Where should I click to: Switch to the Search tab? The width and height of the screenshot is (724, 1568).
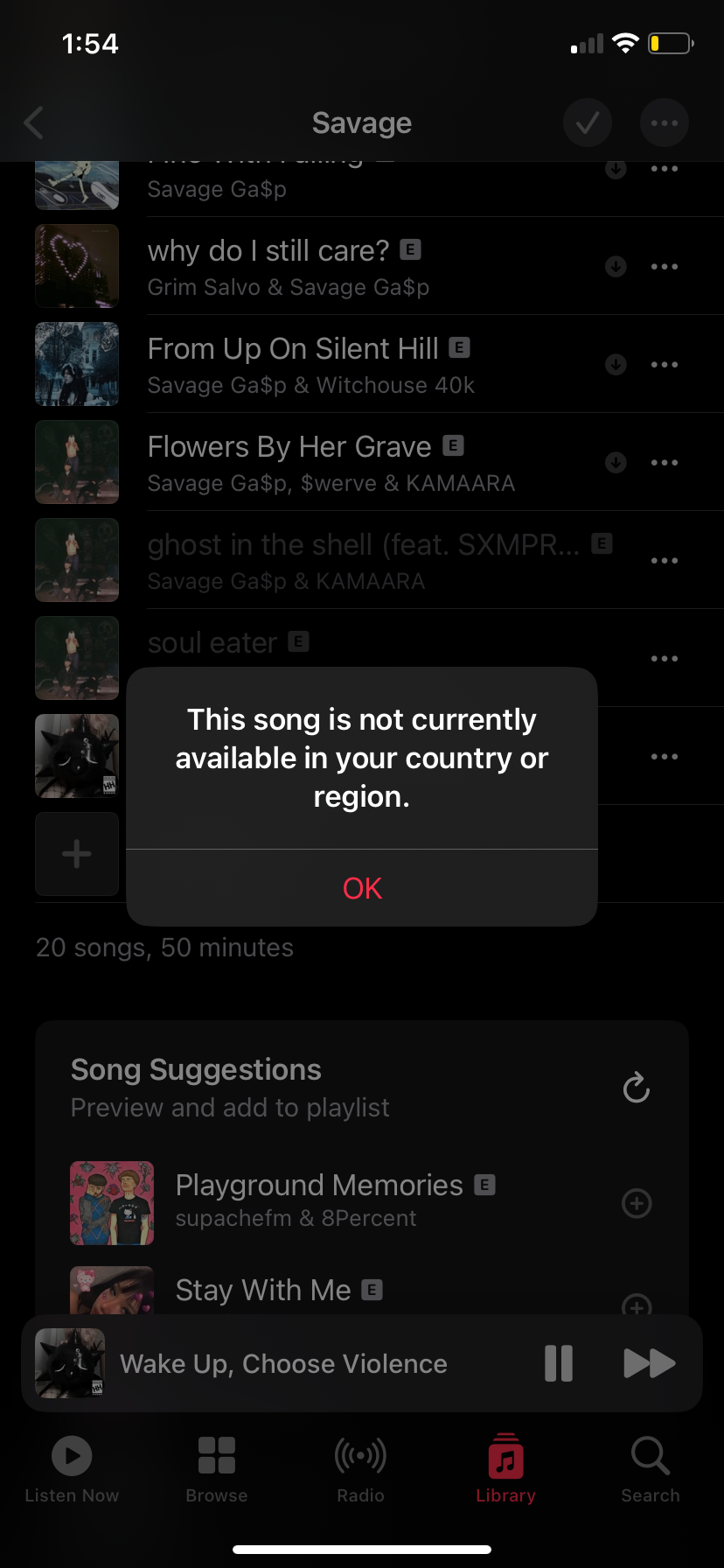650,1469
